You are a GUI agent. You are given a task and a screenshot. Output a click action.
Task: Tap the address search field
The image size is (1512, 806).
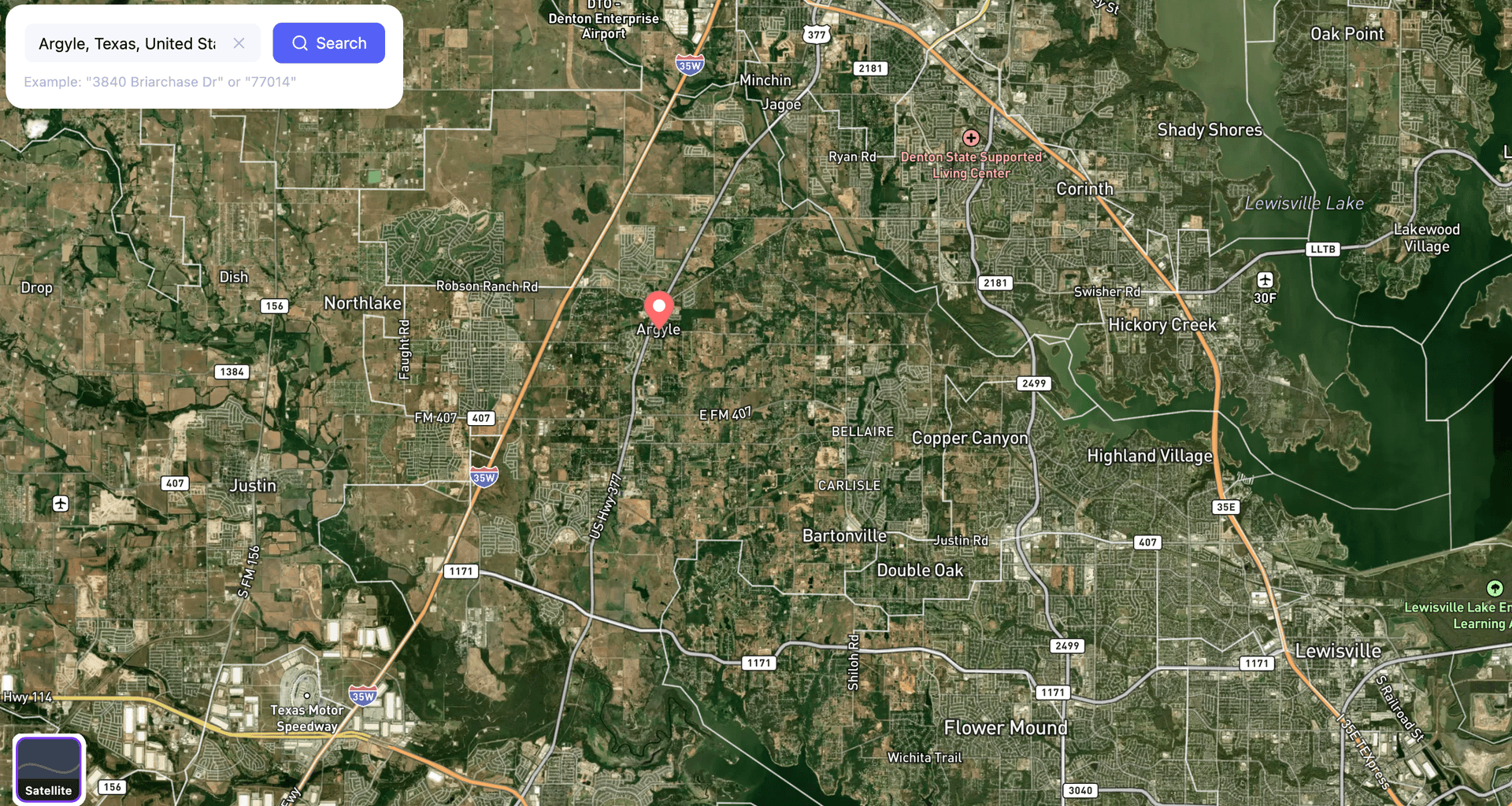pos(128,43)
